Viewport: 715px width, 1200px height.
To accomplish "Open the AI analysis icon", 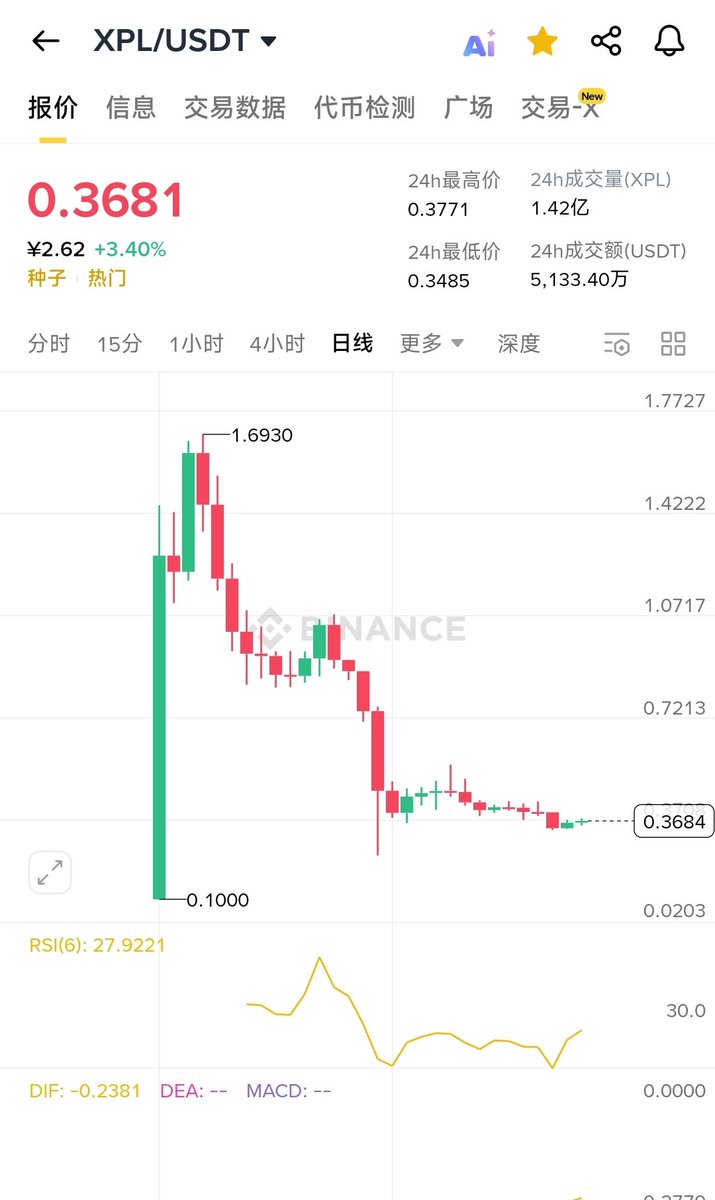I will (480, 42).
